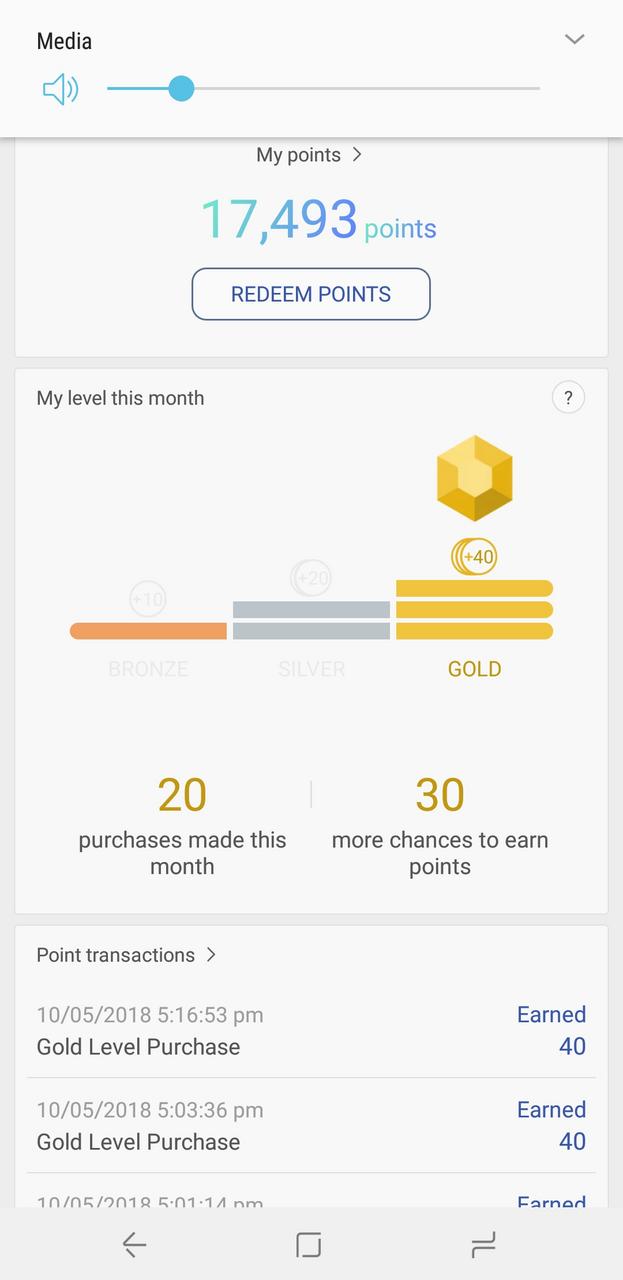The image size is (623, 1280).
Task: View all Point transactions
Action: pos(127,955)
